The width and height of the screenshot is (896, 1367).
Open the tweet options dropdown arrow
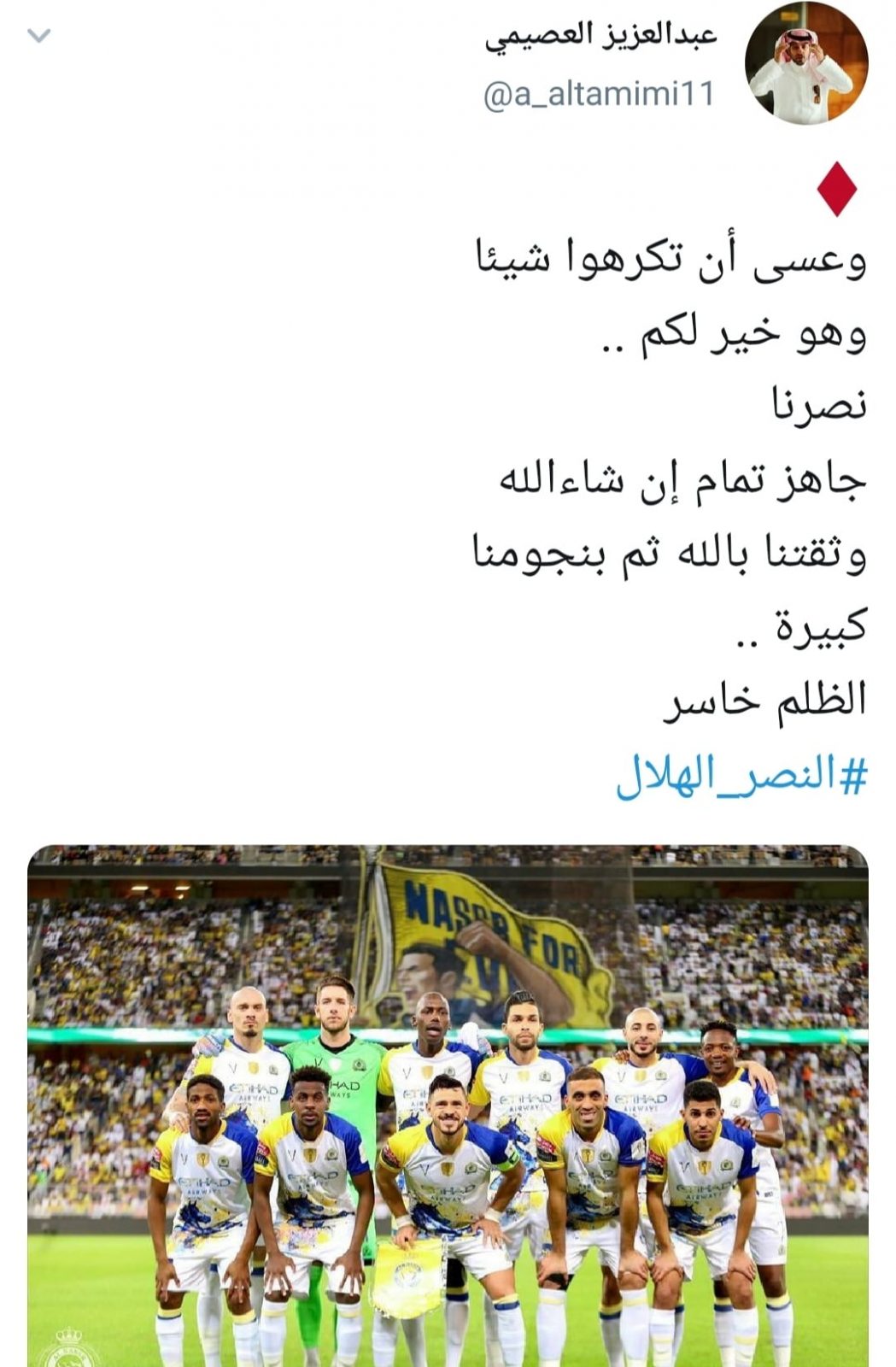tap(39, 36)
